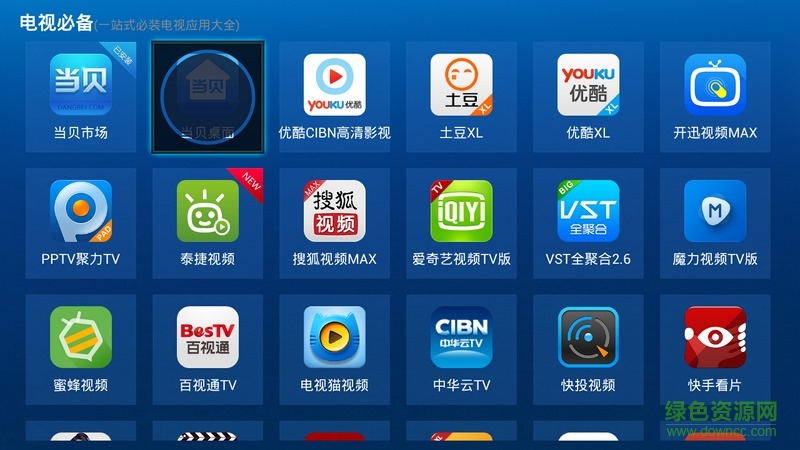The image size is (800, 450).
Task: Select the 百视通TV app tile
Action: coord(208,349)
